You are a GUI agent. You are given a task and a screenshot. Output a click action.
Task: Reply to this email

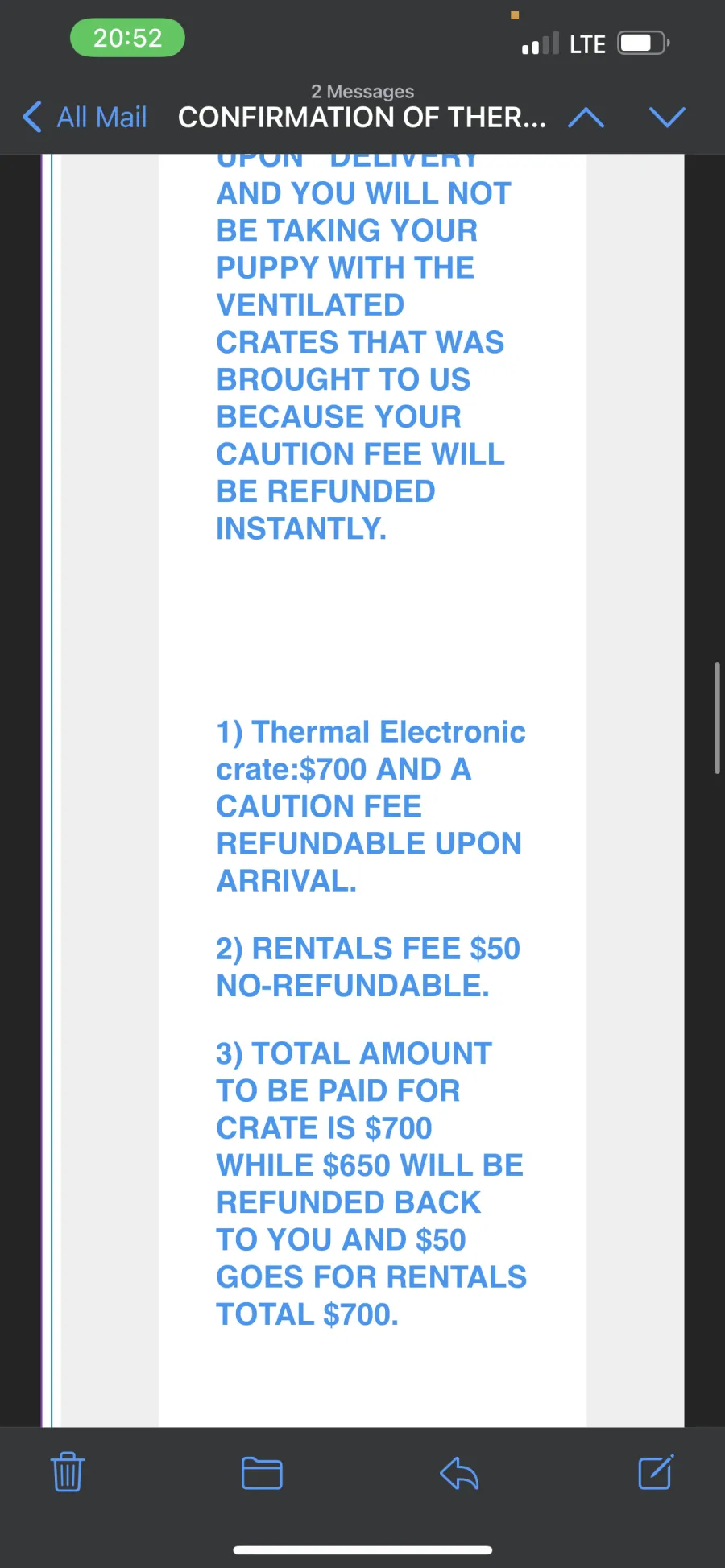tap(459, 1473)
